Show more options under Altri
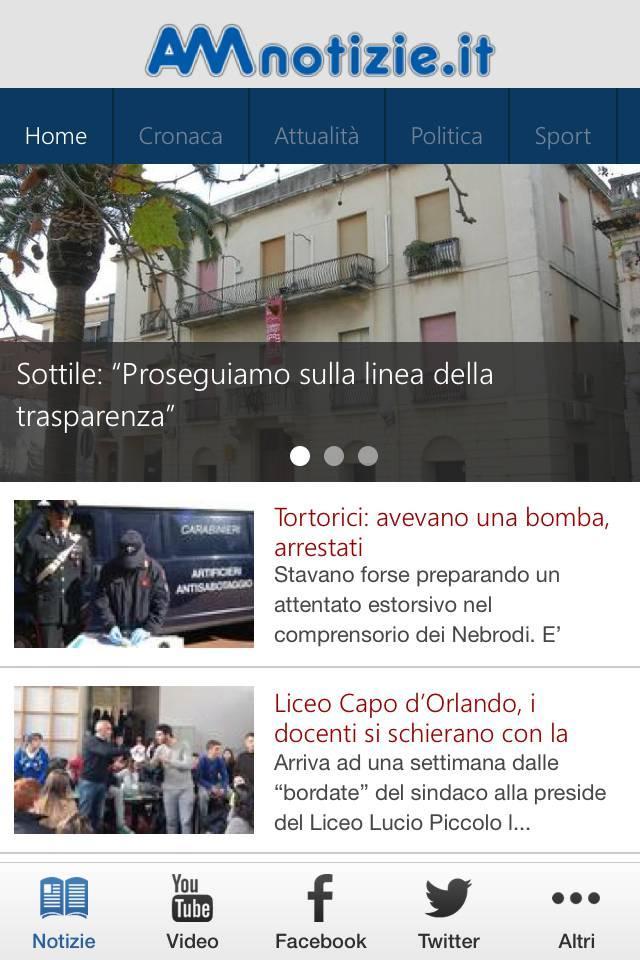The height and width of the screenshot is (960, 640). pyautogui.click(x=576, y=912)
